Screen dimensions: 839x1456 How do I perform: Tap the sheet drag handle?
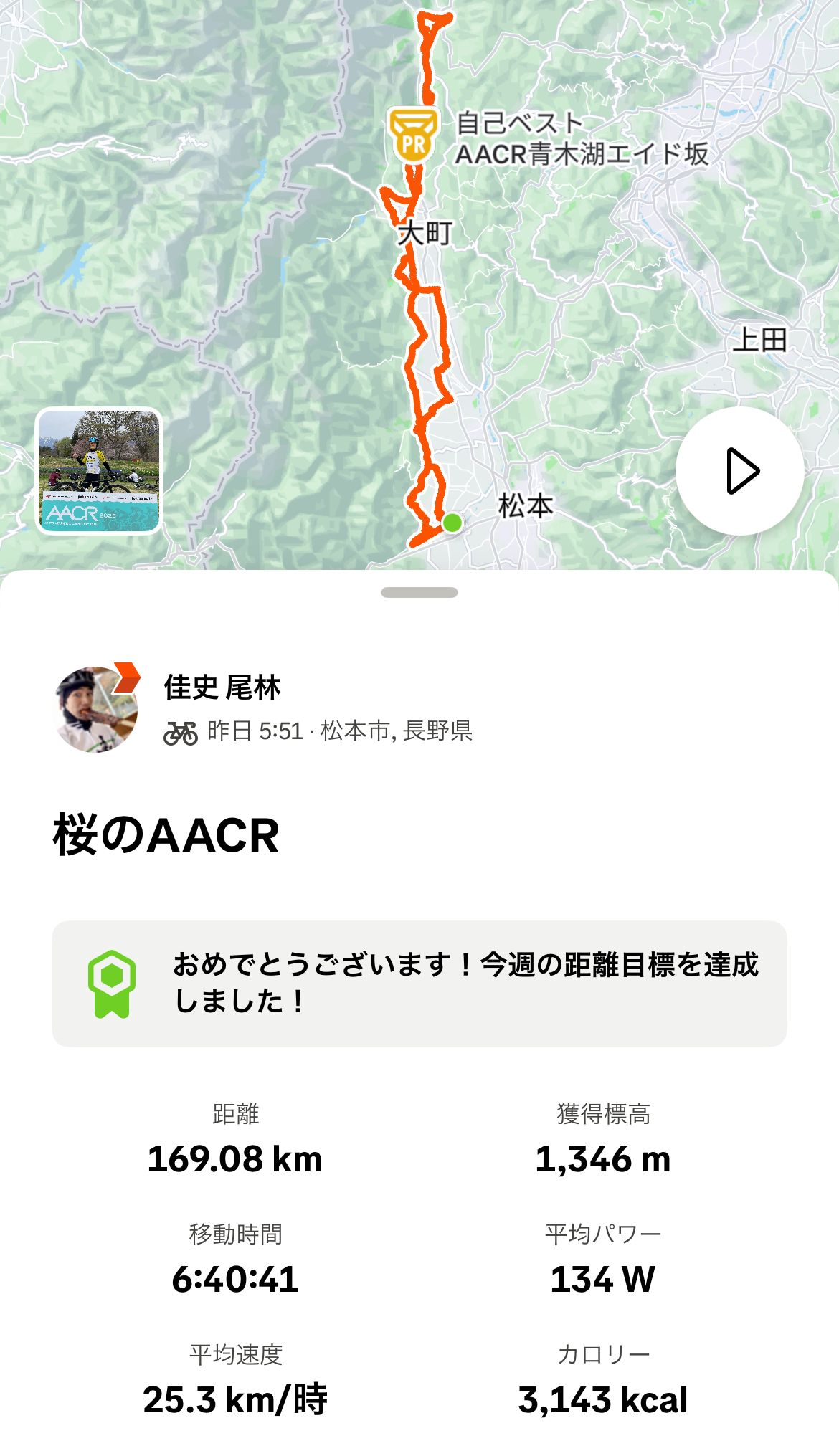click(x=419, y=592)
